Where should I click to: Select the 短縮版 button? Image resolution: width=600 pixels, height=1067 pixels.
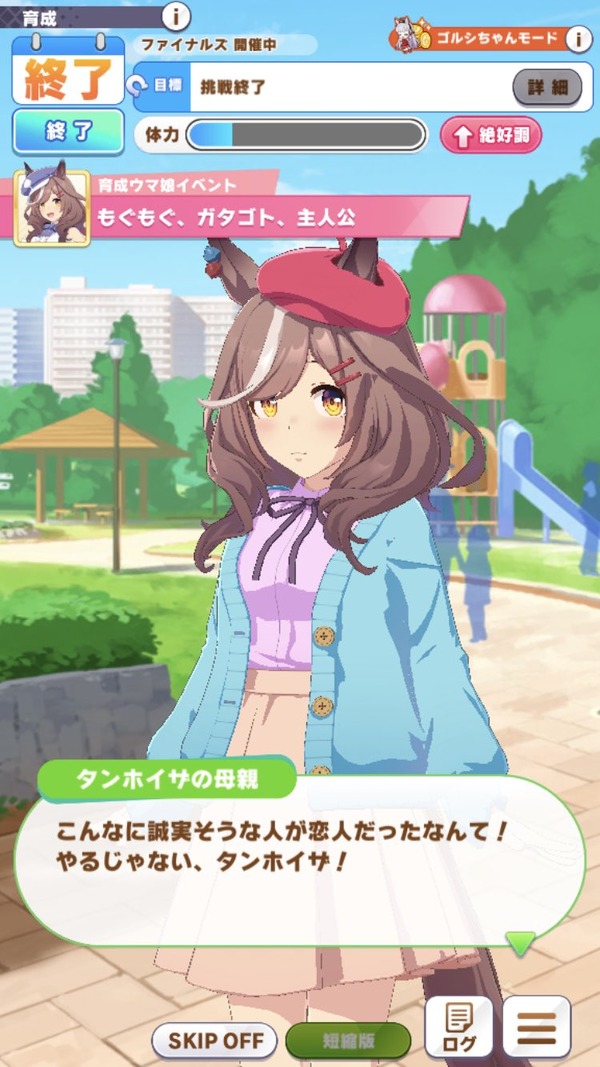click(348, 1040)
